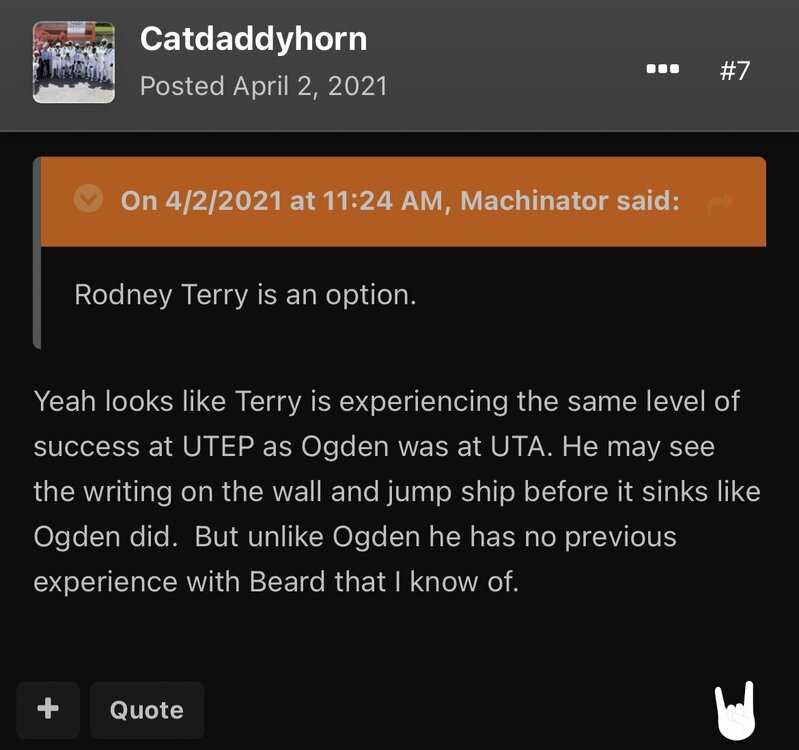Quote Catdaddyhorn's post in a reply
Screen dimensions: 799x750
click(146, 710)
